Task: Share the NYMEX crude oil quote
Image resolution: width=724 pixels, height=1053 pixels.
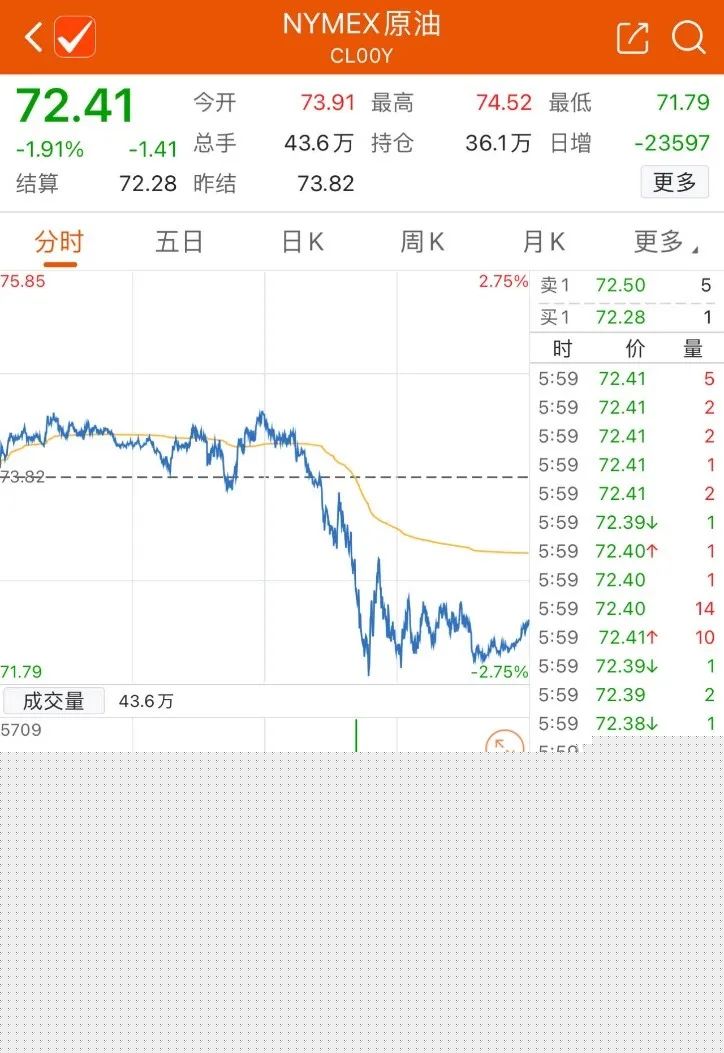Action: pos(633,38)
